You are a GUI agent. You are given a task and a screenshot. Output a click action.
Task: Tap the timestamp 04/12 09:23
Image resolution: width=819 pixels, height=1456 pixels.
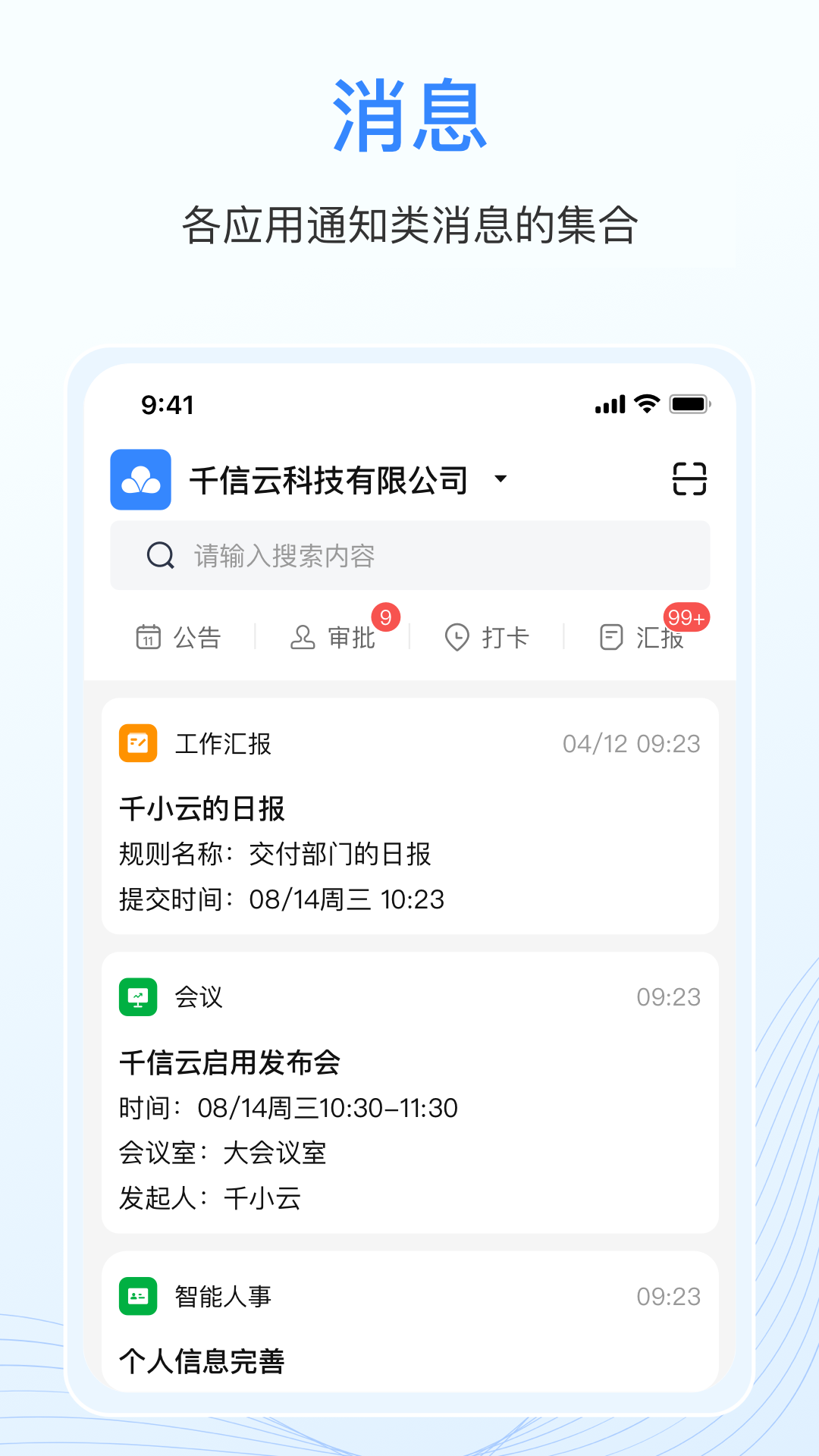(x=632, y=743)
